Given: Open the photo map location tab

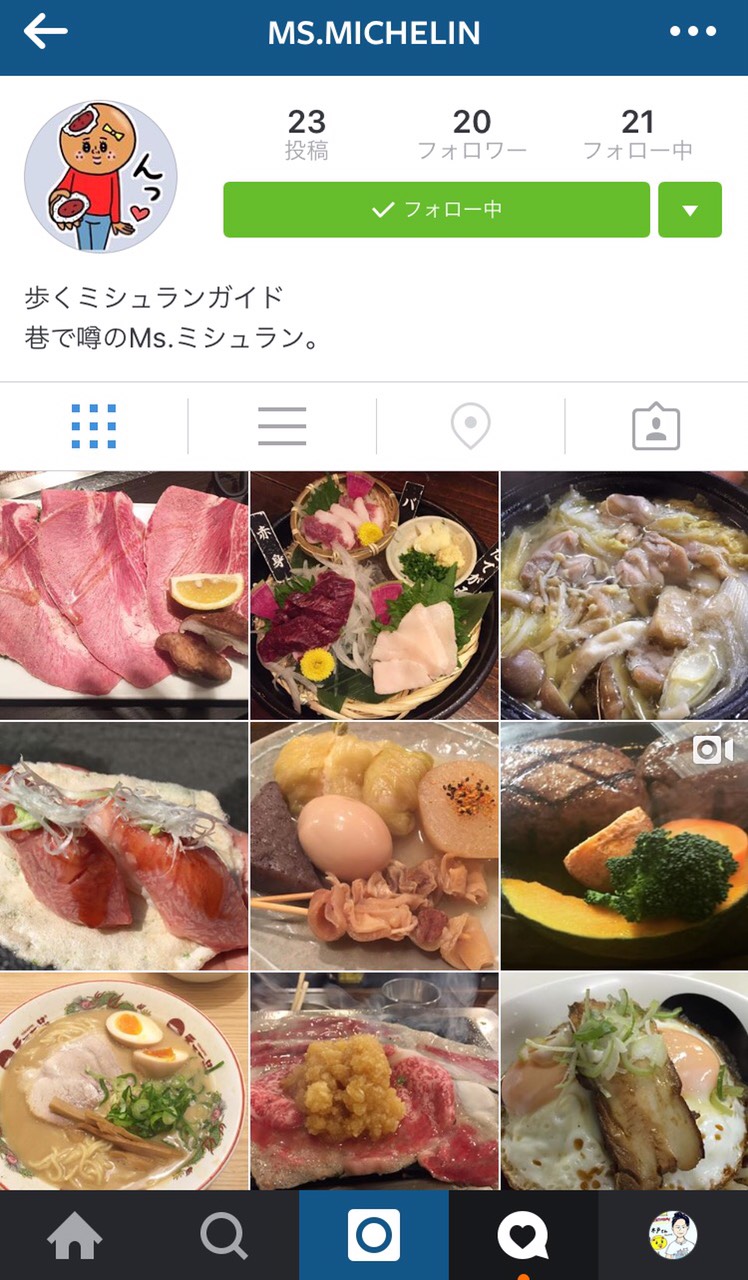Looking at the screenshot, I should tap(470, 427).
